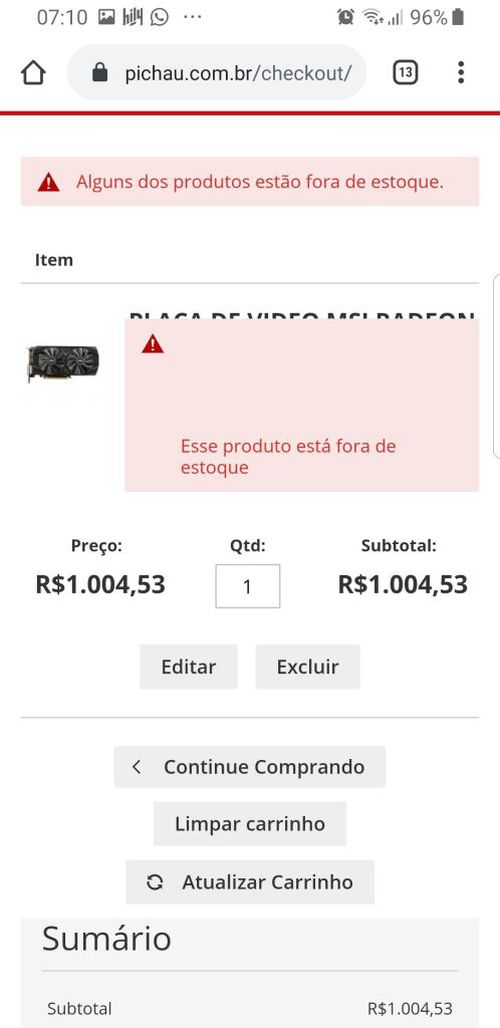Screen dimensions: 500x1028
Task: Tap the Editar button
Action: tap(189, 667)
